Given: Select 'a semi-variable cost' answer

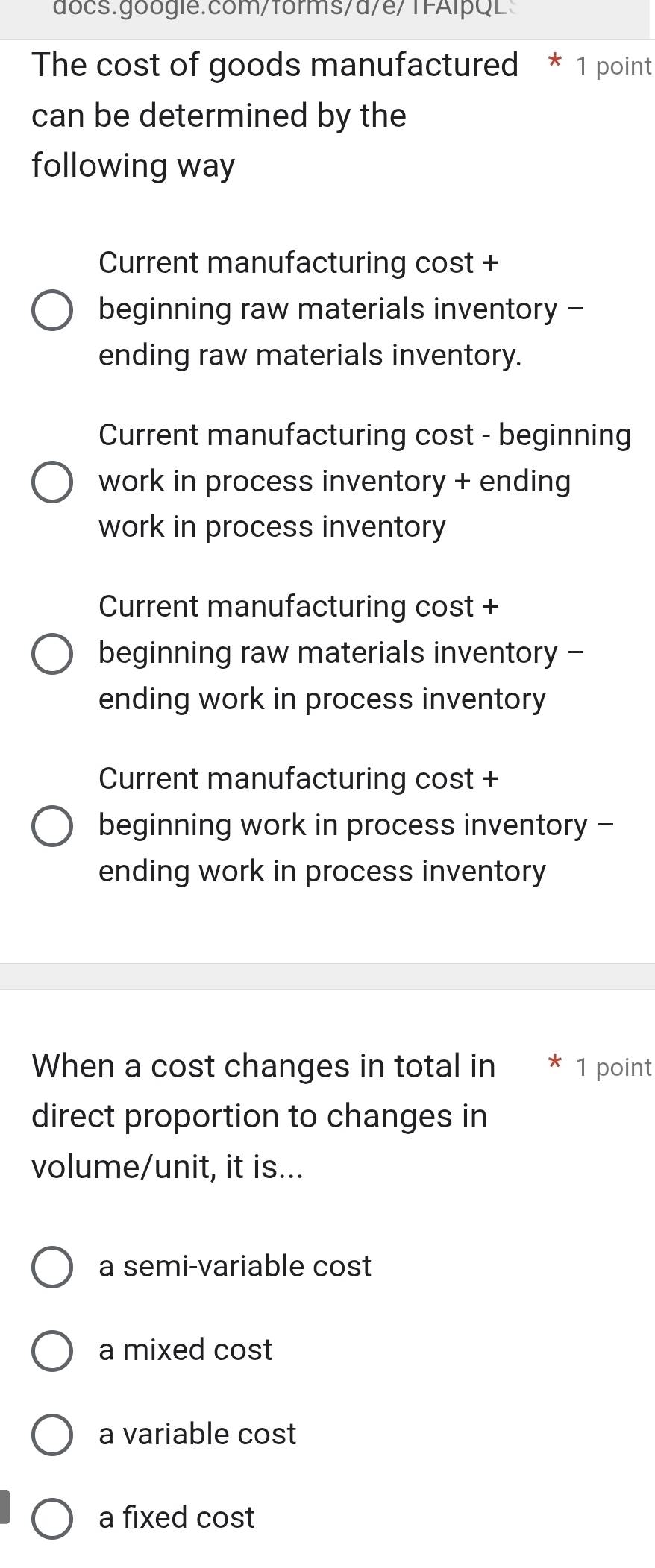Looking at the screenshot, I should pyautogui.click(x=52, y=1267).
